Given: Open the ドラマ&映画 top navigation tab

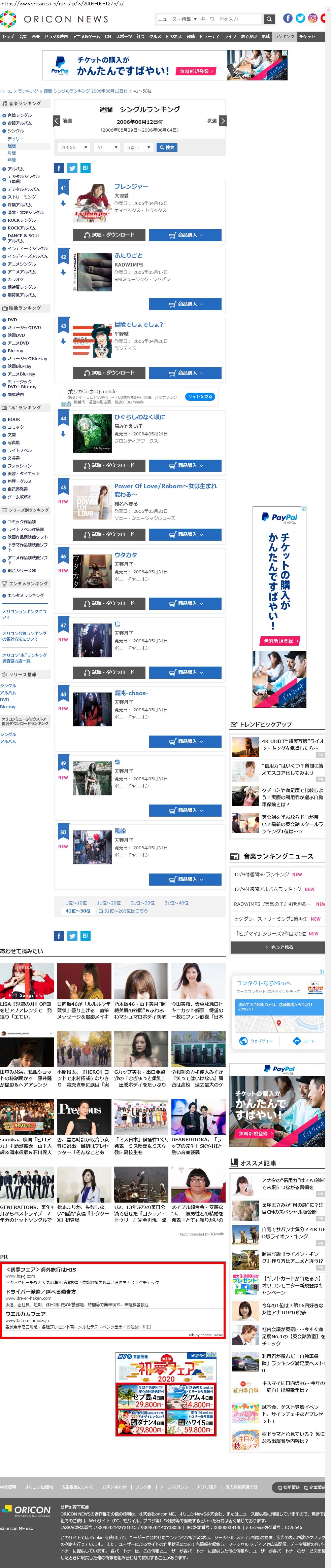Looking at the screenshot, I should 56,37.
